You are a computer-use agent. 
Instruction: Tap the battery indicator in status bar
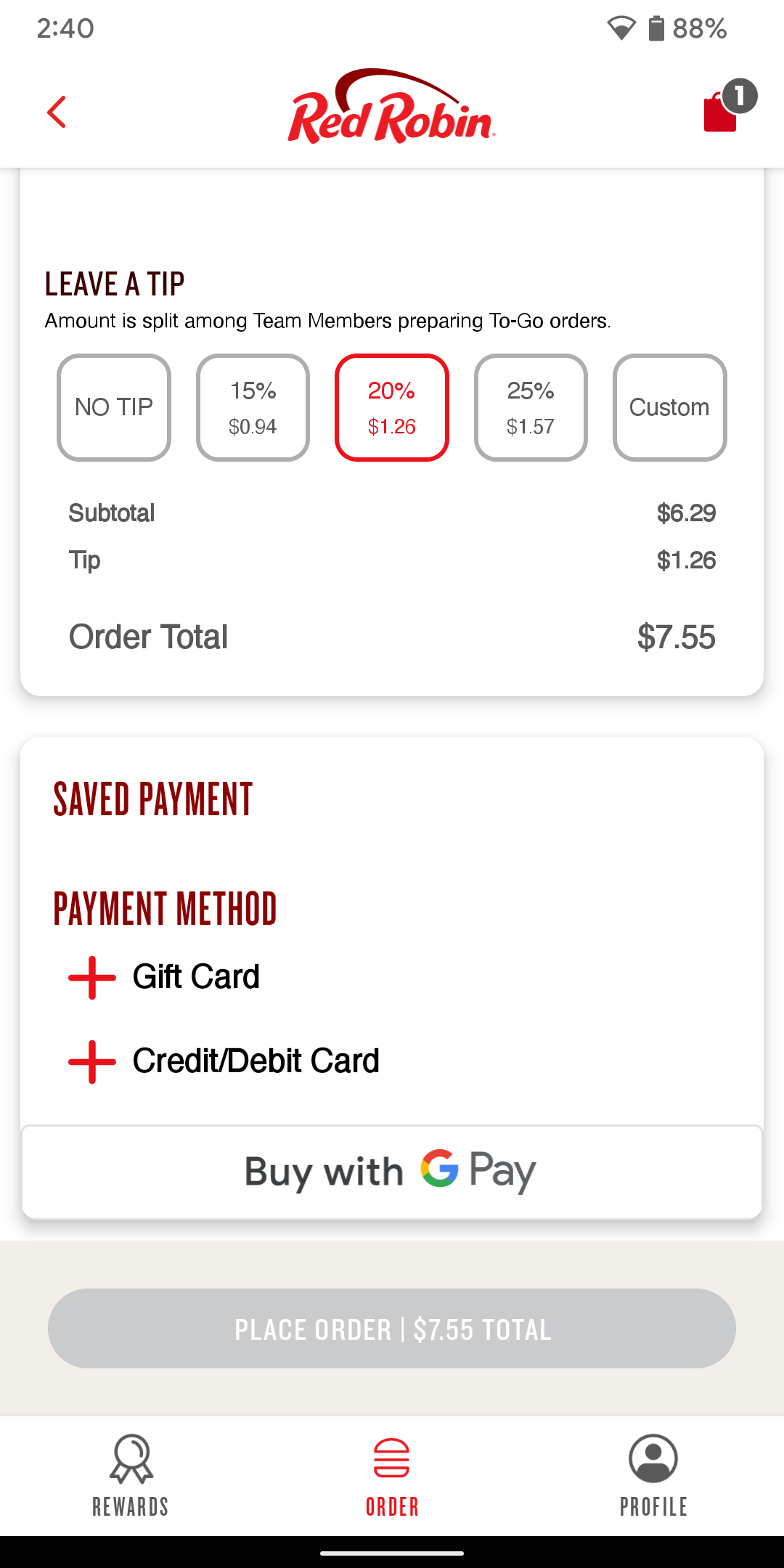pyautogui.click(x=656, y=28)
